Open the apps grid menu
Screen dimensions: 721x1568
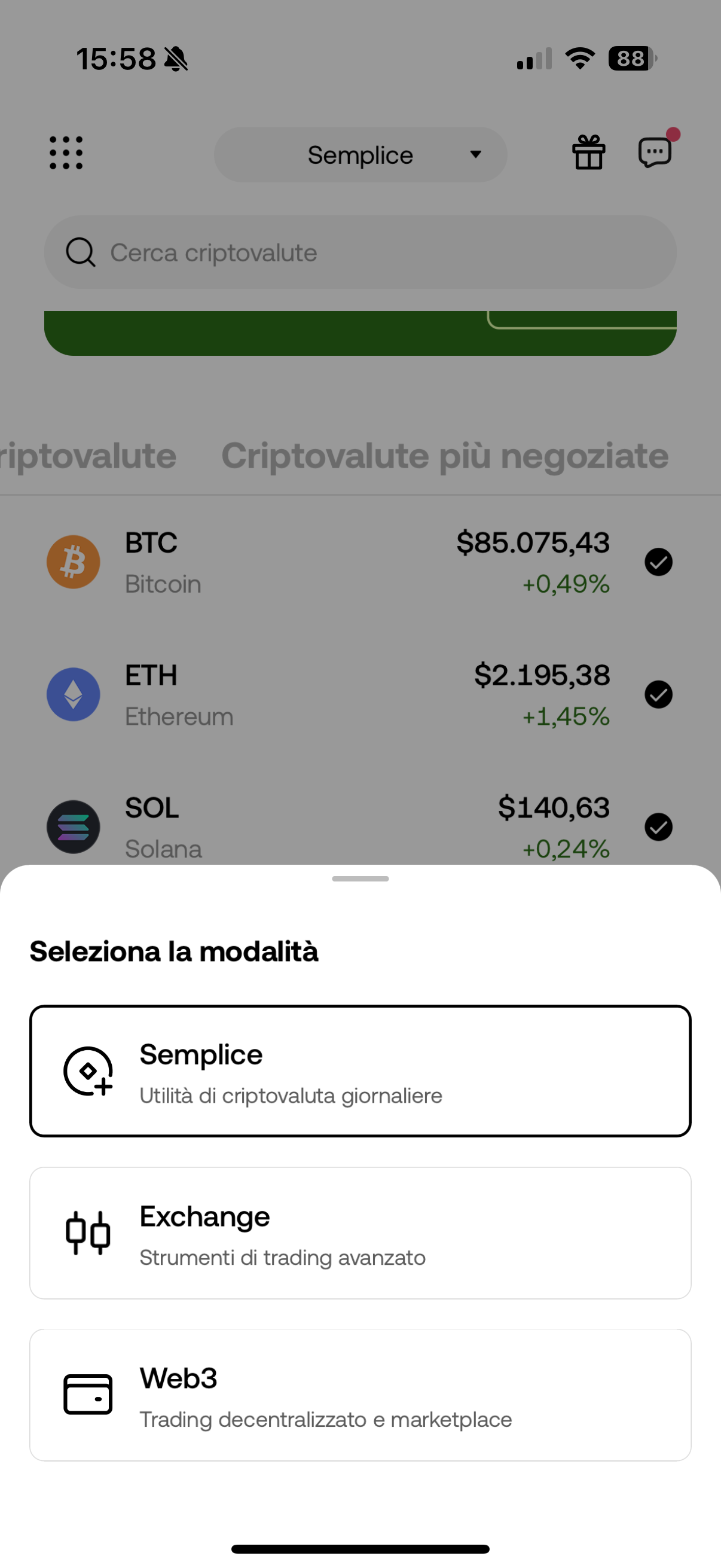(x=66, y=152)
